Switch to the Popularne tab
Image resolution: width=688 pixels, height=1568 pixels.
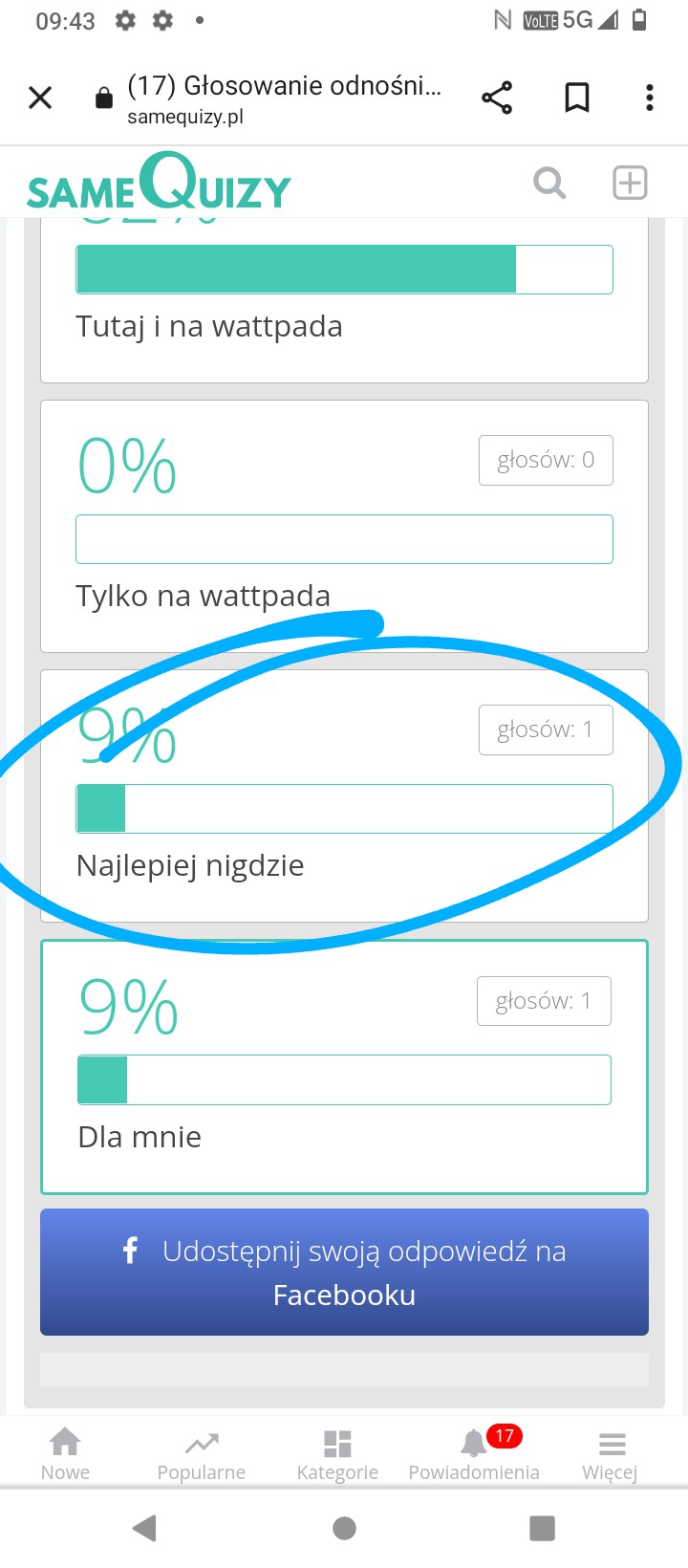click(202, 1453)
